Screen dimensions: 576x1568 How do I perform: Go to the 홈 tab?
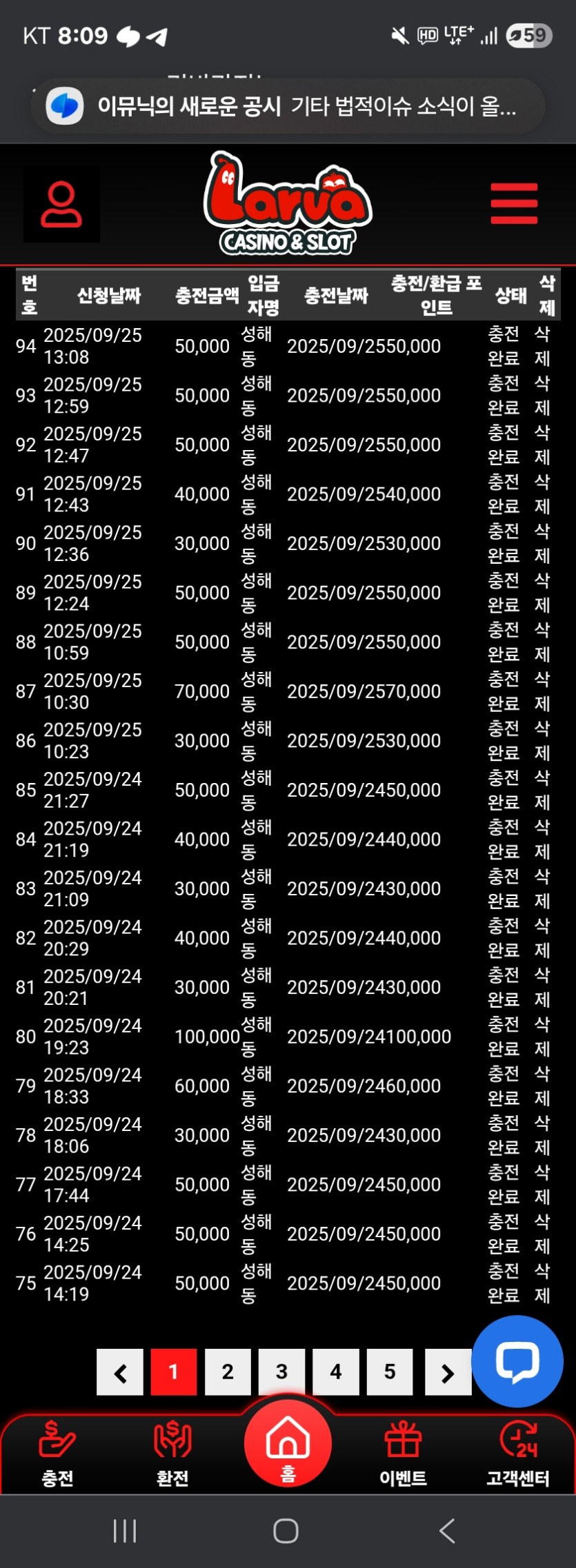[288, 1444]
